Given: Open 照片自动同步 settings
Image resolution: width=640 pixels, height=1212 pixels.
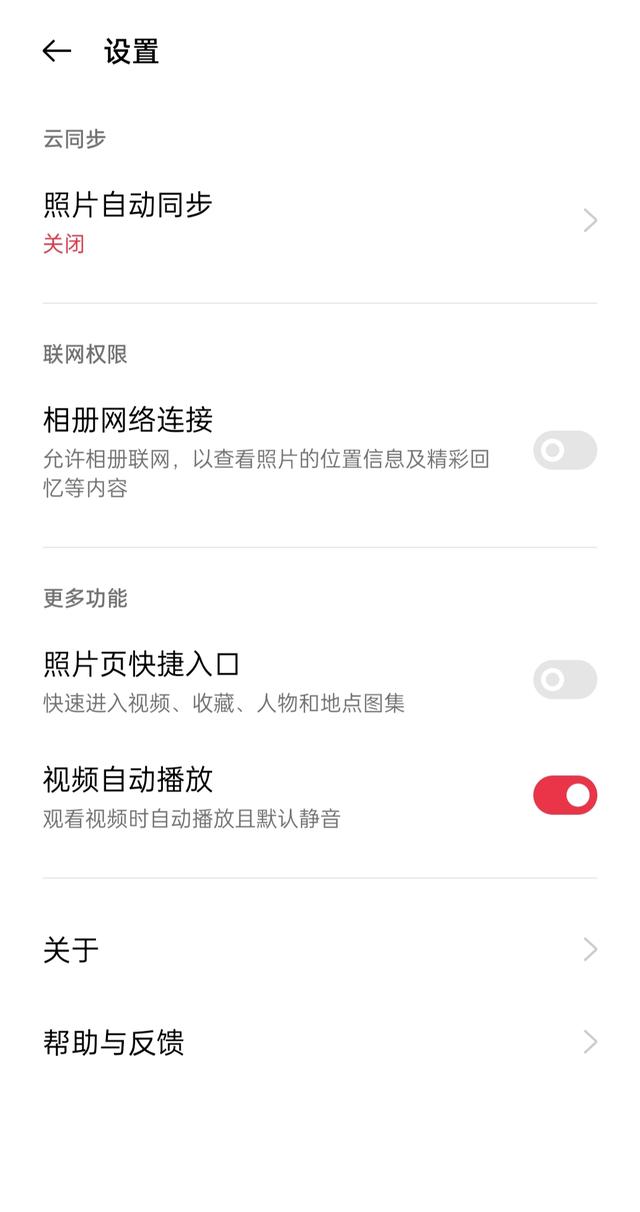Looking at the screenshot, I should tap(320, 221).
